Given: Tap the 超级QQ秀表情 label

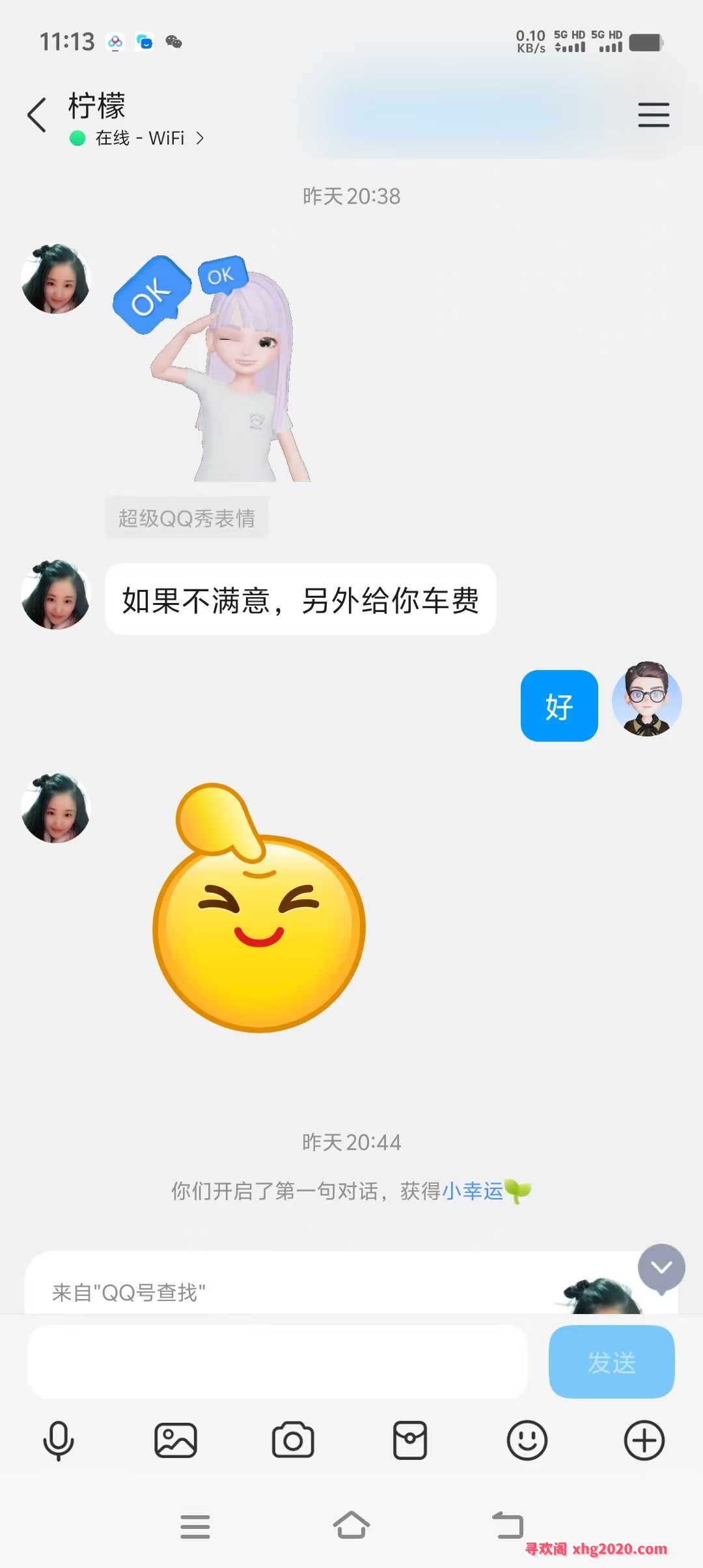Looking at the screenshot, I should click(187, 518).
